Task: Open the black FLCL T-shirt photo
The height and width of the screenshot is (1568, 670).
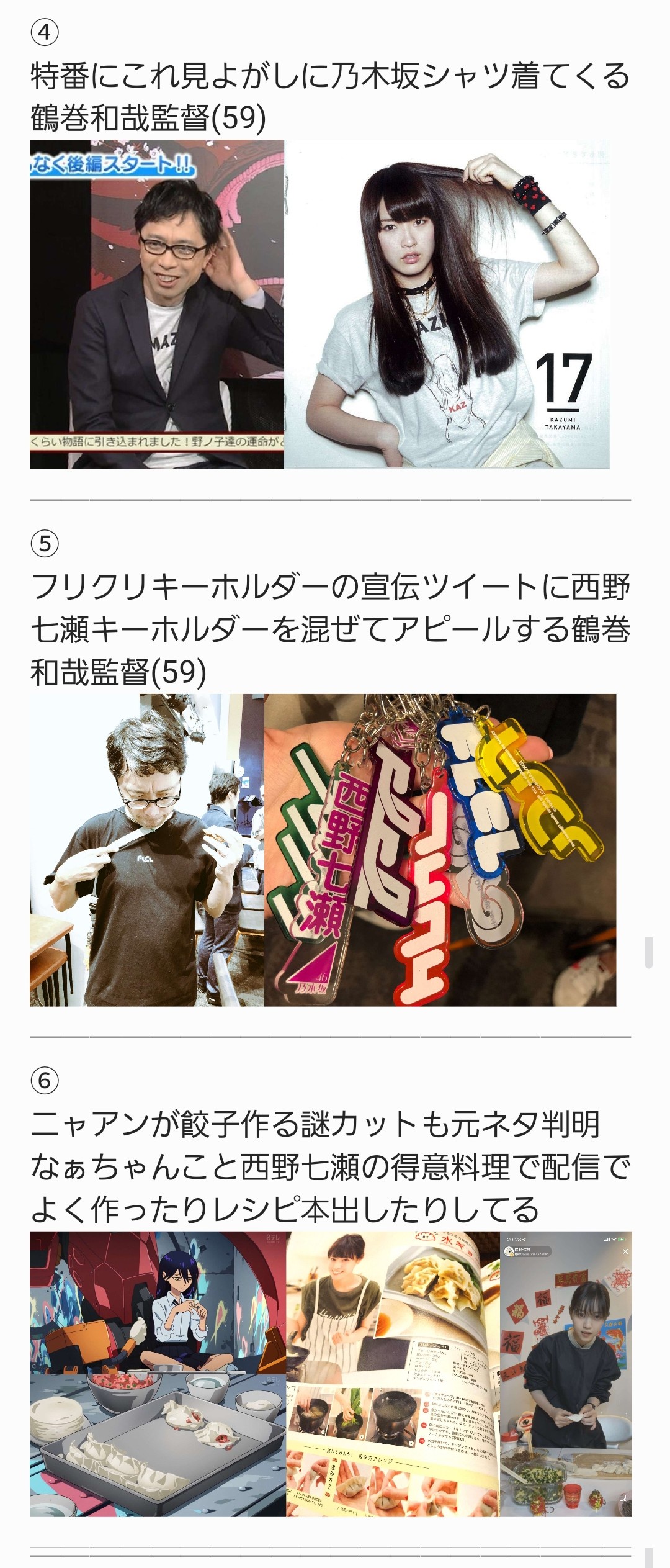Action: (147, 850)
